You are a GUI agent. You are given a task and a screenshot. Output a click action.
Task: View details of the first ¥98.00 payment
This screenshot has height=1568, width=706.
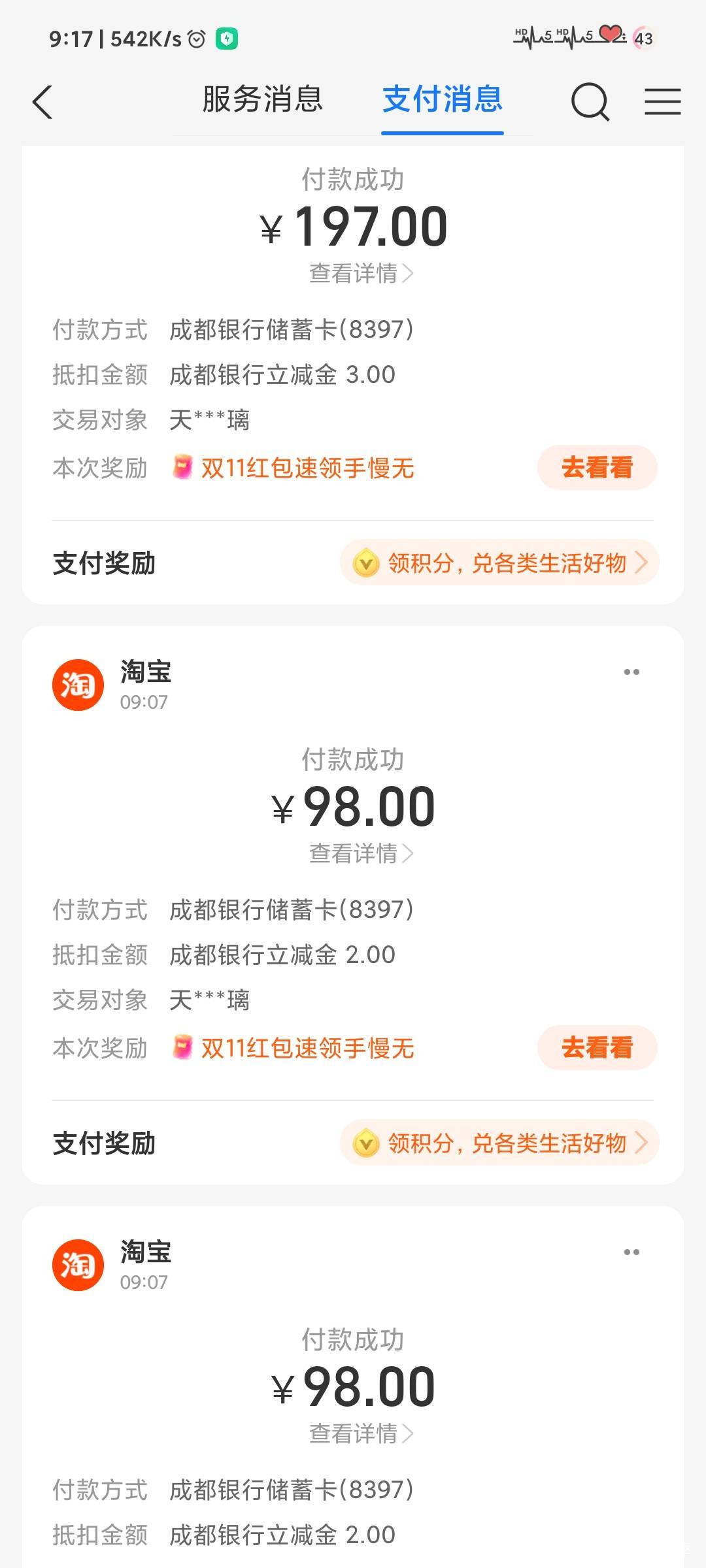361,853
